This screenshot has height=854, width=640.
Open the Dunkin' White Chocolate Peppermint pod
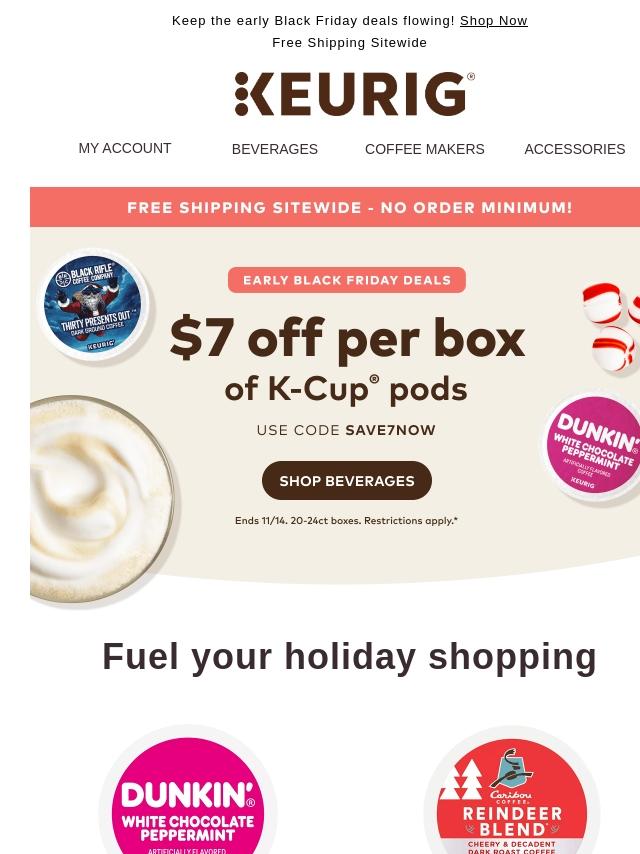[187, 790]
